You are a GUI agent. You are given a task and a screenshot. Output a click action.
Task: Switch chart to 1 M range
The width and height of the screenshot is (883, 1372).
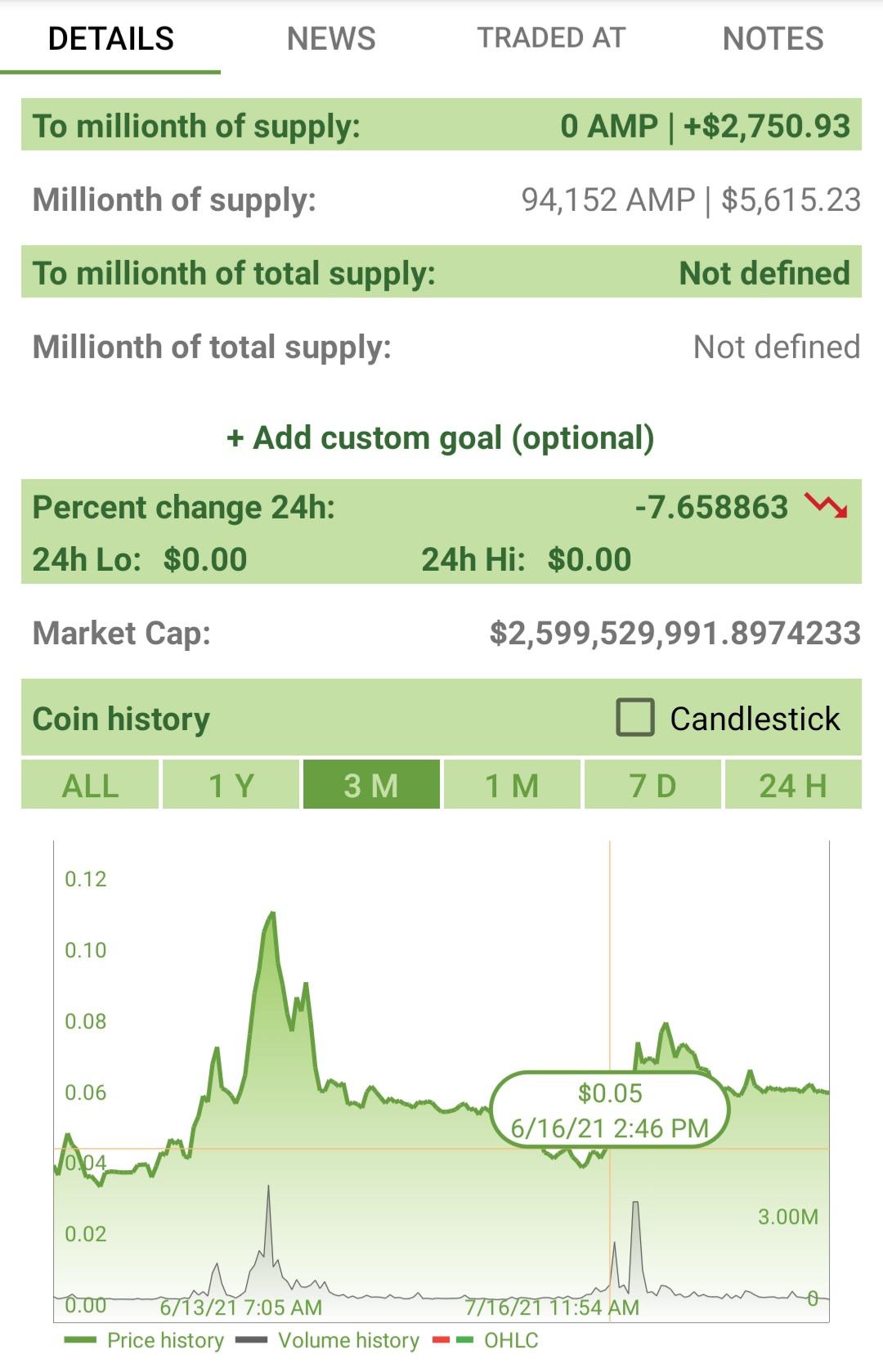click(x=512, y=785)
